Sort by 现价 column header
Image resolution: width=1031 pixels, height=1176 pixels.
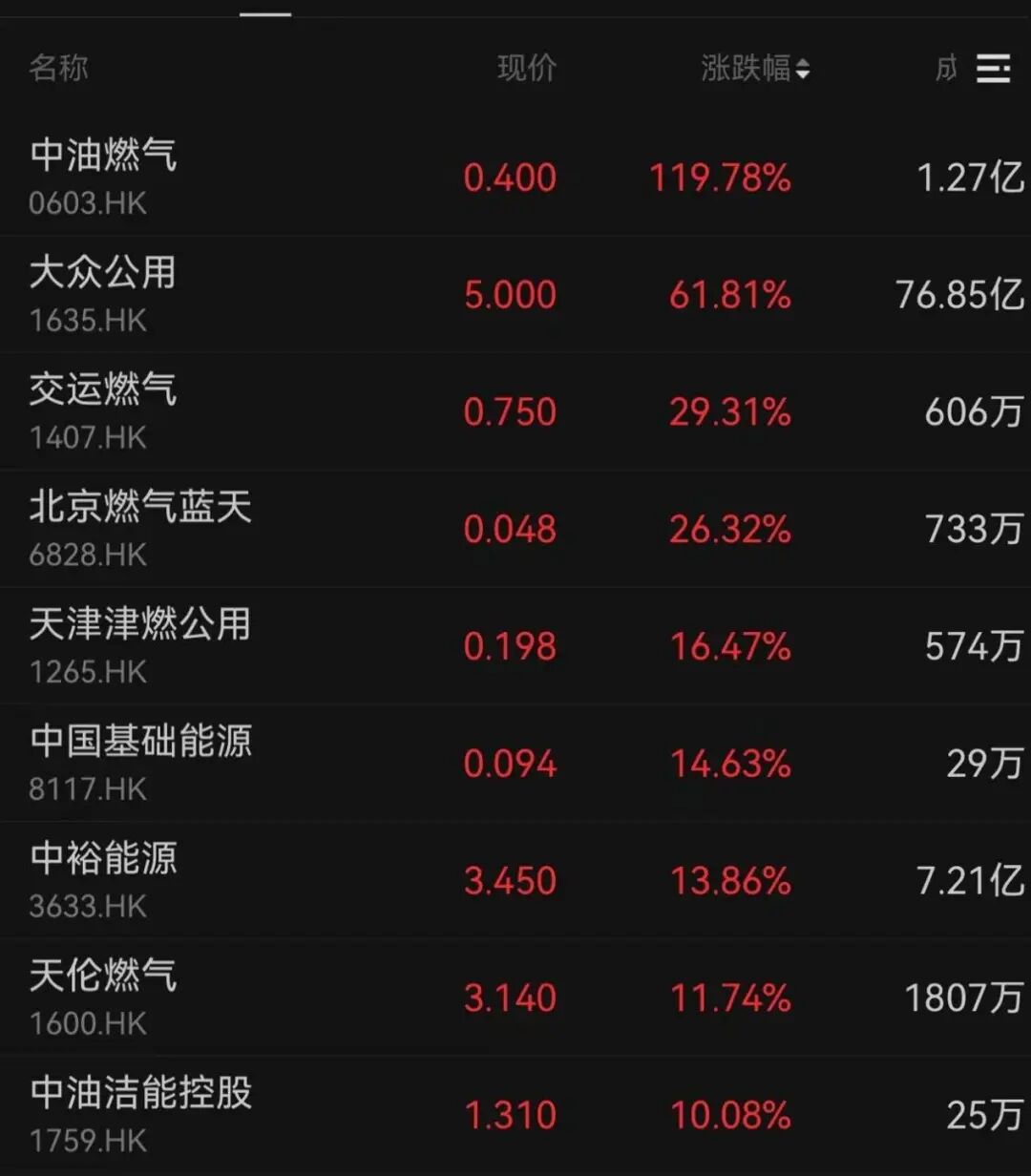526,69
